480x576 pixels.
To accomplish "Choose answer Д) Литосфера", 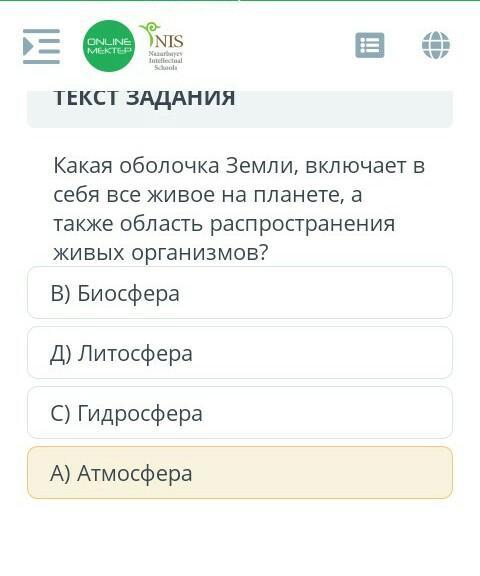I will tap(240, 353).
